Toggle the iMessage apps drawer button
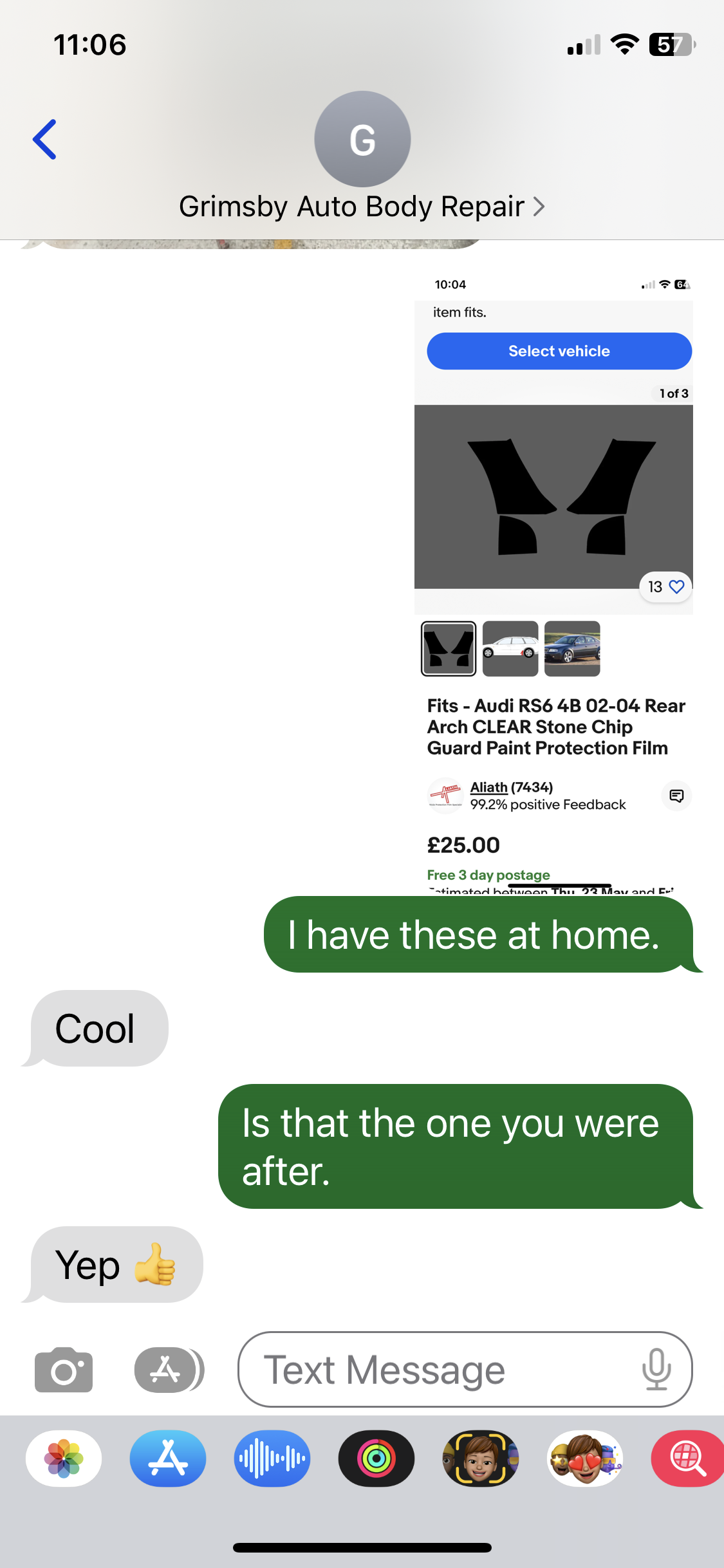This screenshot has height=1568, width=724. pos(168,1370)
